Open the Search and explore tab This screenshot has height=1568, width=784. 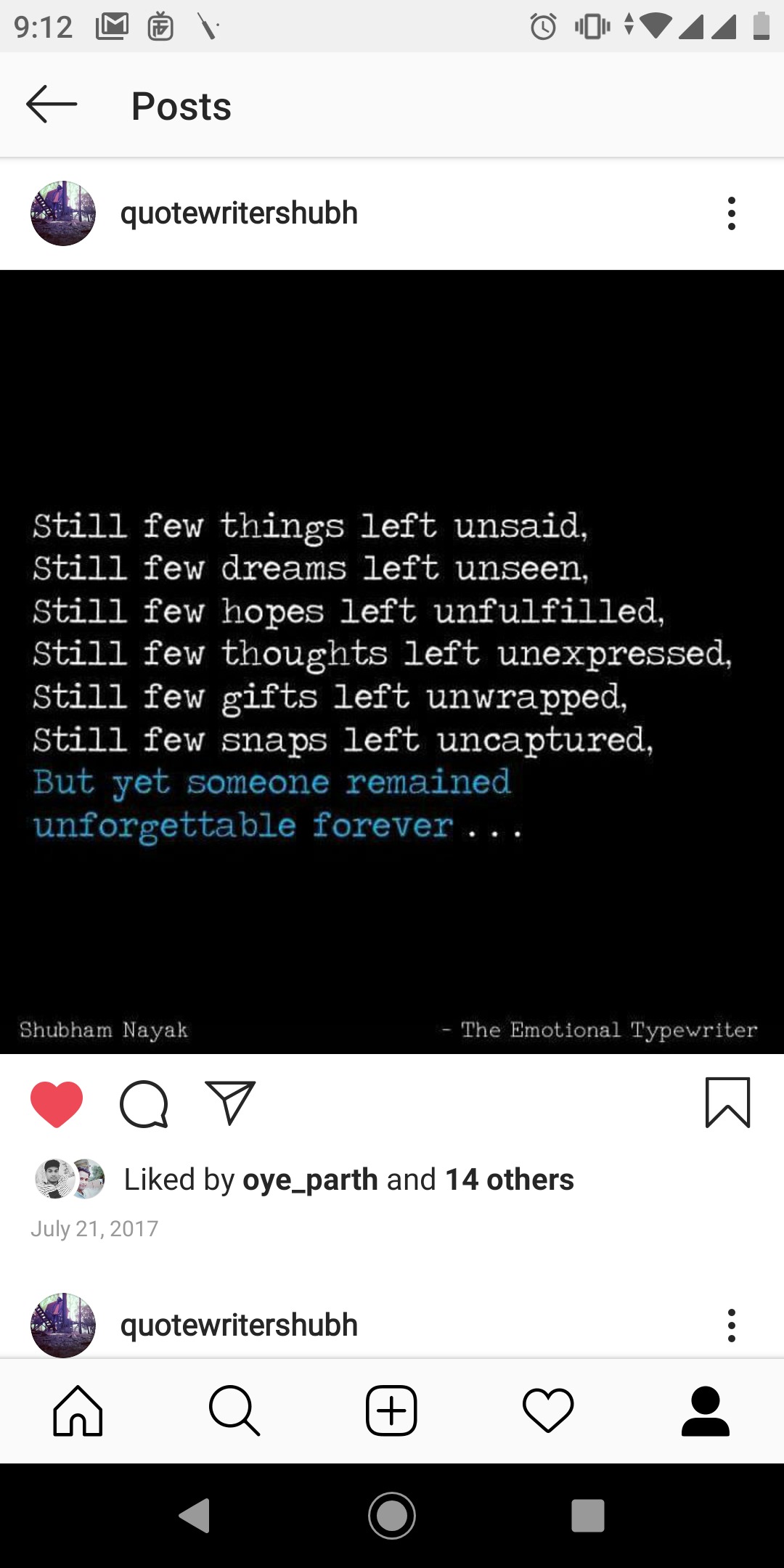(234, 1411)
